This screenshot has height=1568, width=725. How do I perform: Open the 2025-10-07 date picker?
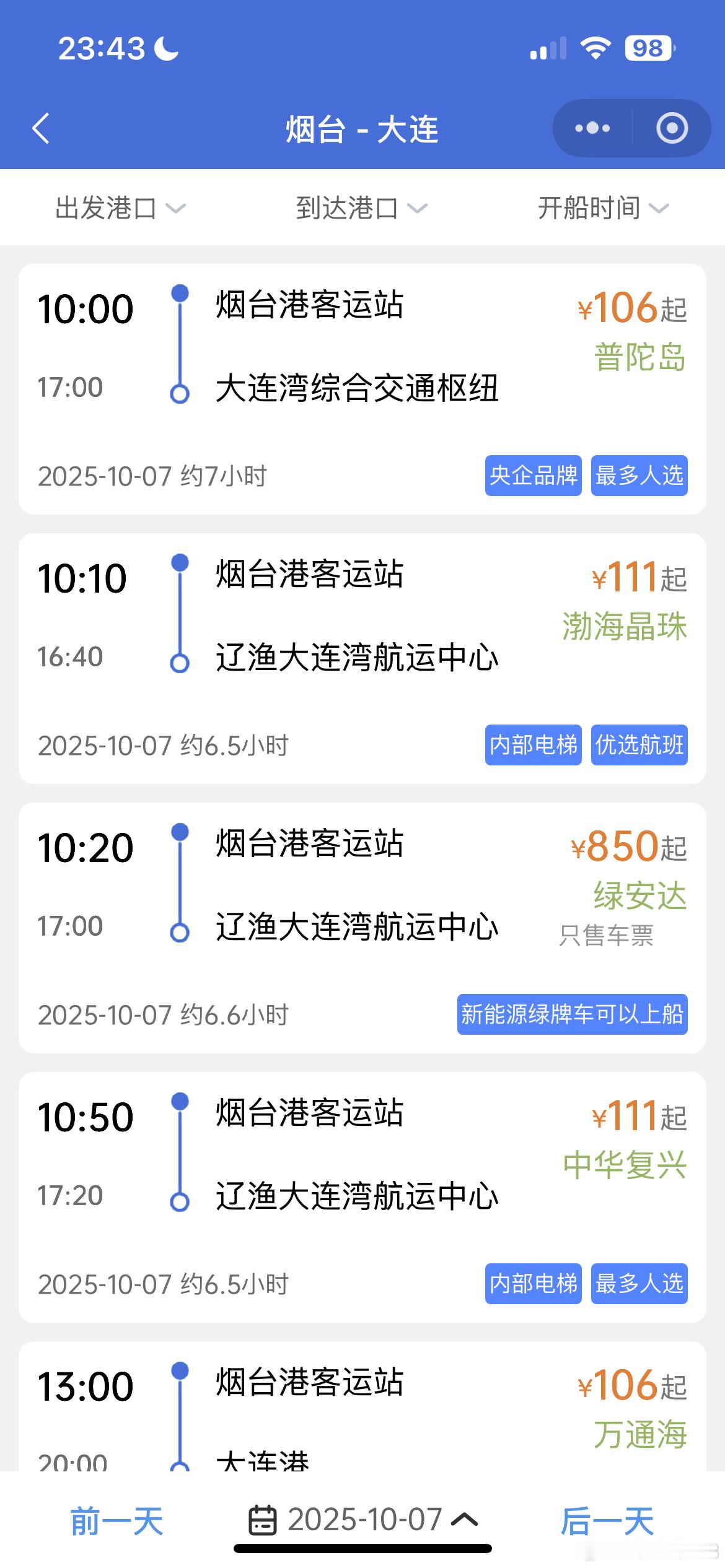(x=363, y=1520)
